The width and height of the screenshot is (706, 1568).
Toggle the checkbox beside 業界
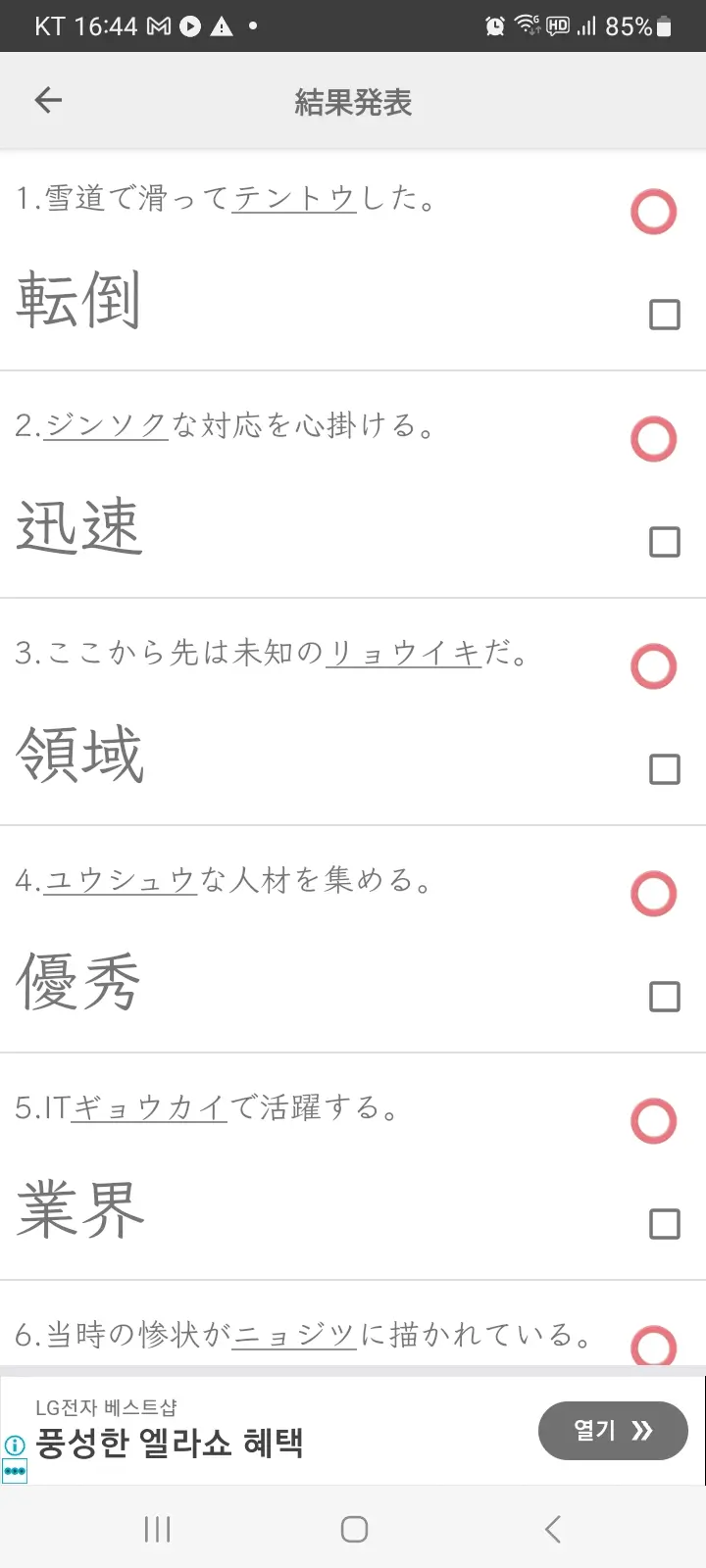[x=665, y=1224]
